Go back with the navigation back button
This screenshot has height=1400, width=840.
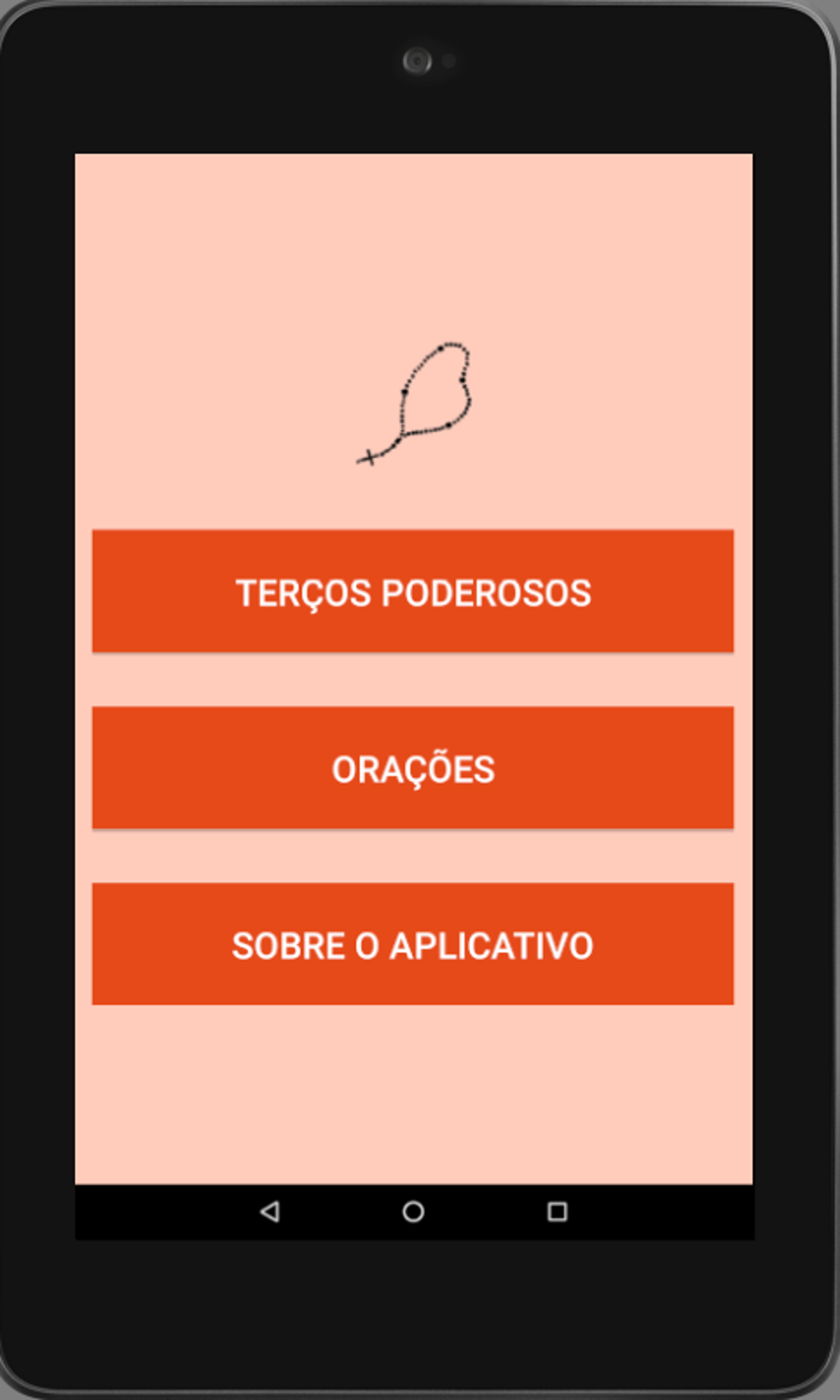(269, 1211)
